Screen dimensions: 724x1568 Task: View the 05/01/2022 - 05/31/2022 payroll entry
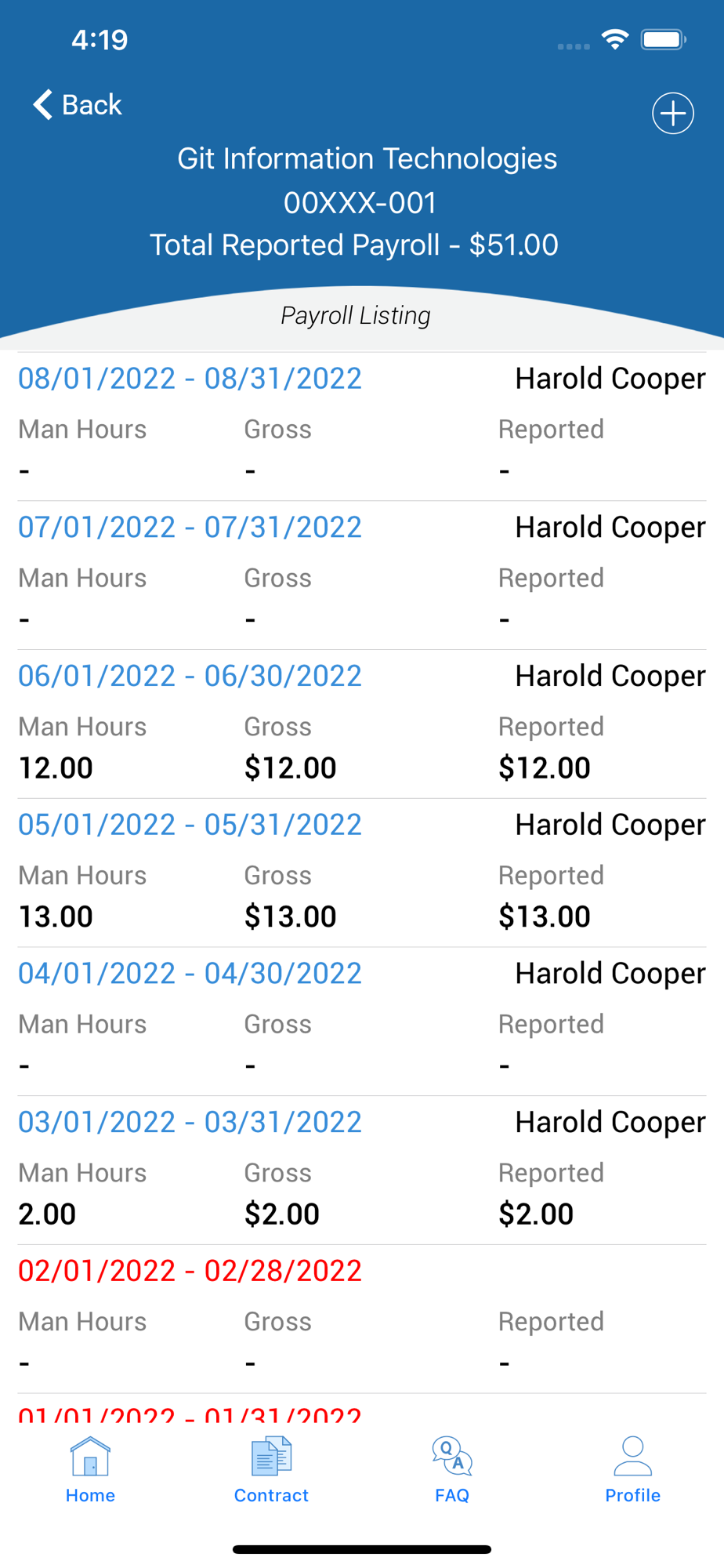[190, 825]
